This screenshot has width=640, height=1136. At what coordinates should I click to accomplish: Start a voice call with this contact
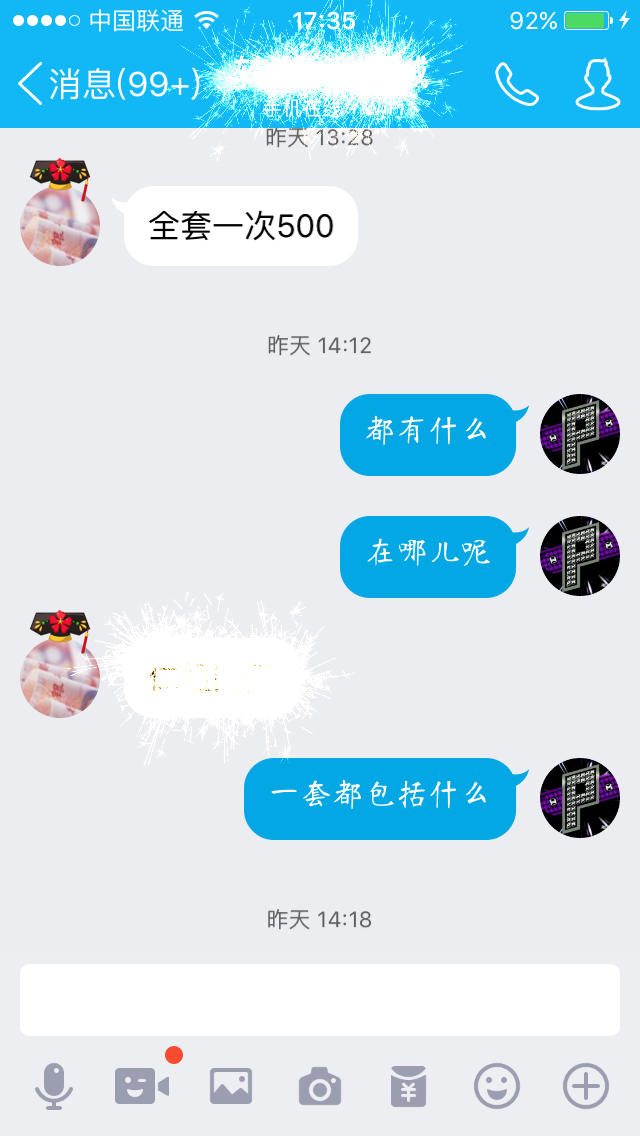[516, 85]
